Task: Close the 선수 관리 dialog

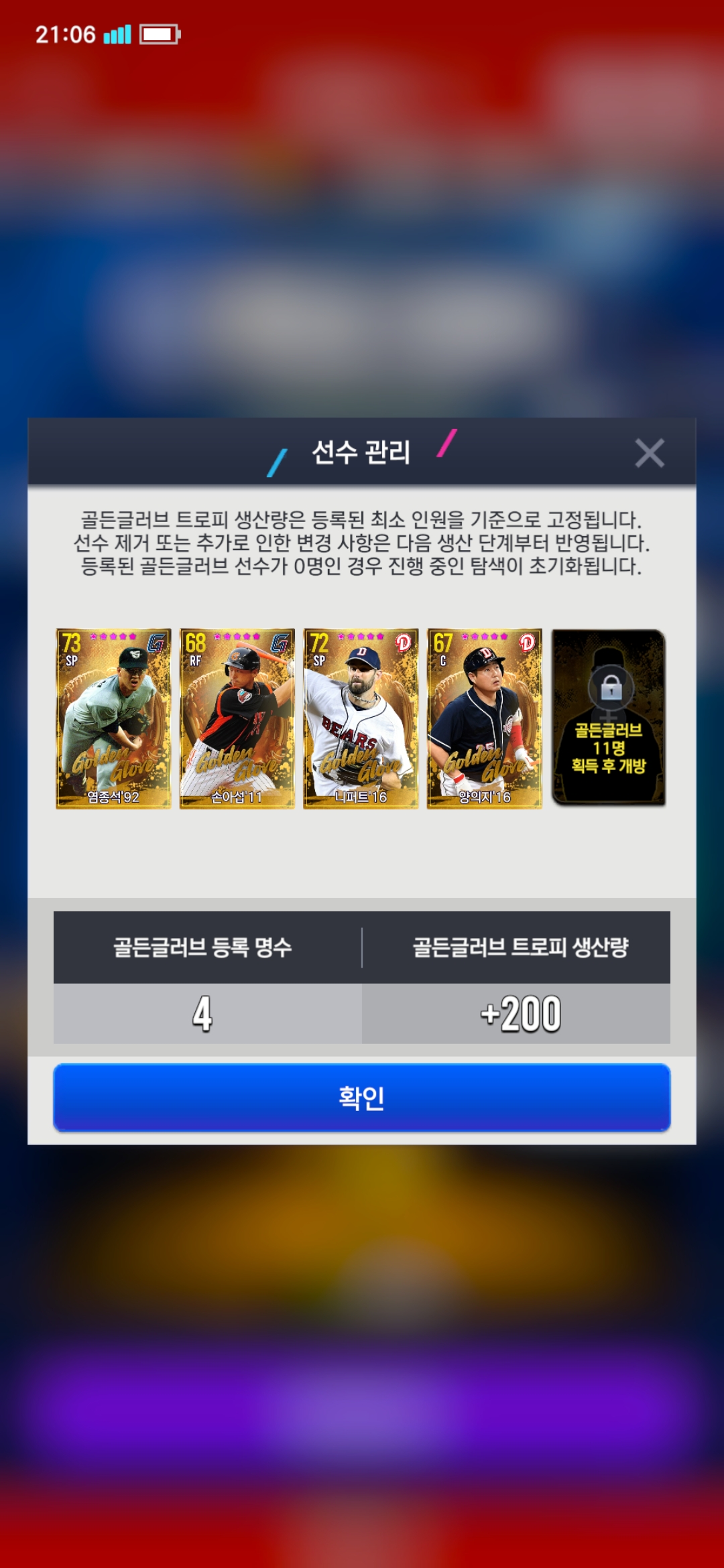Action: [x=649, y=453]
